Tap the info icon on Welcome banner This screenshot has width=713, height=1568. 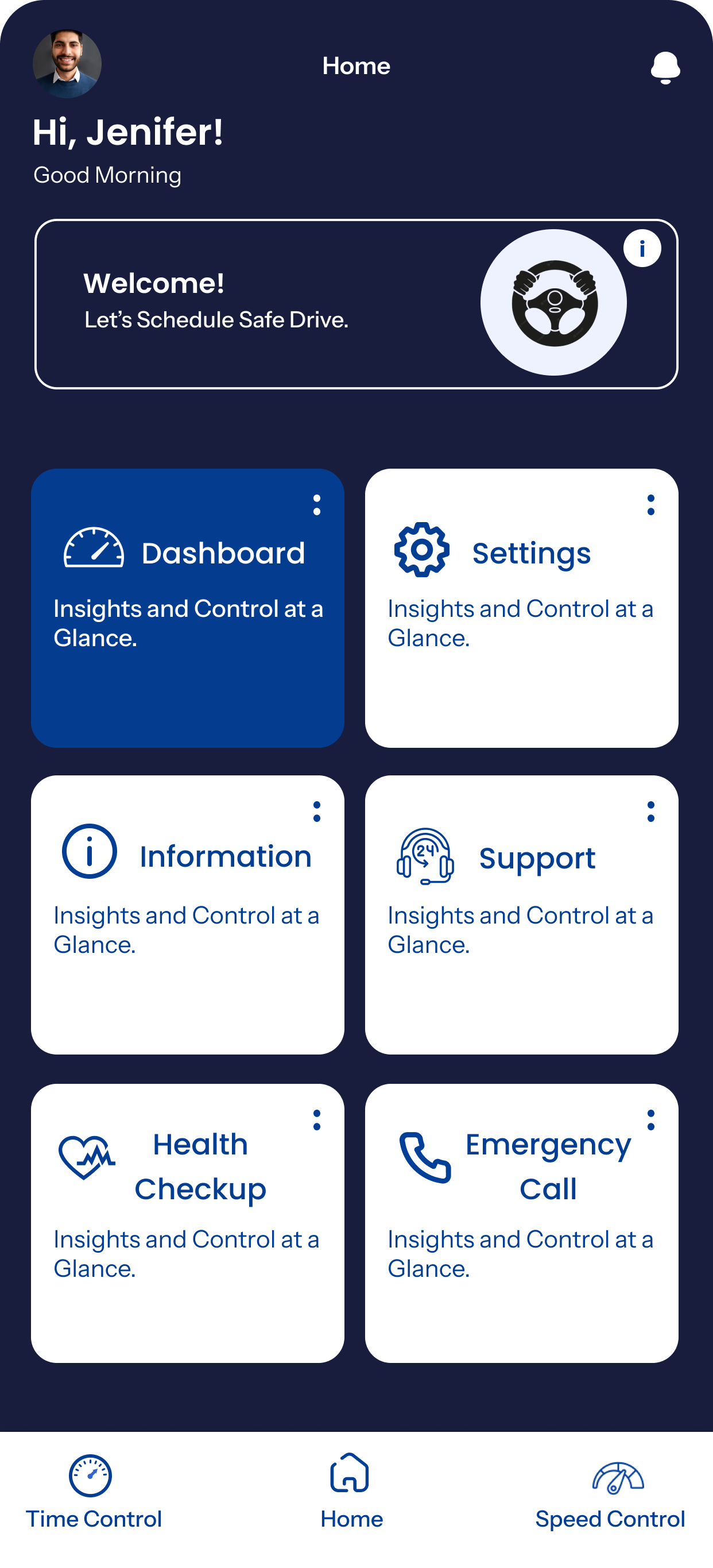(642, 248)
